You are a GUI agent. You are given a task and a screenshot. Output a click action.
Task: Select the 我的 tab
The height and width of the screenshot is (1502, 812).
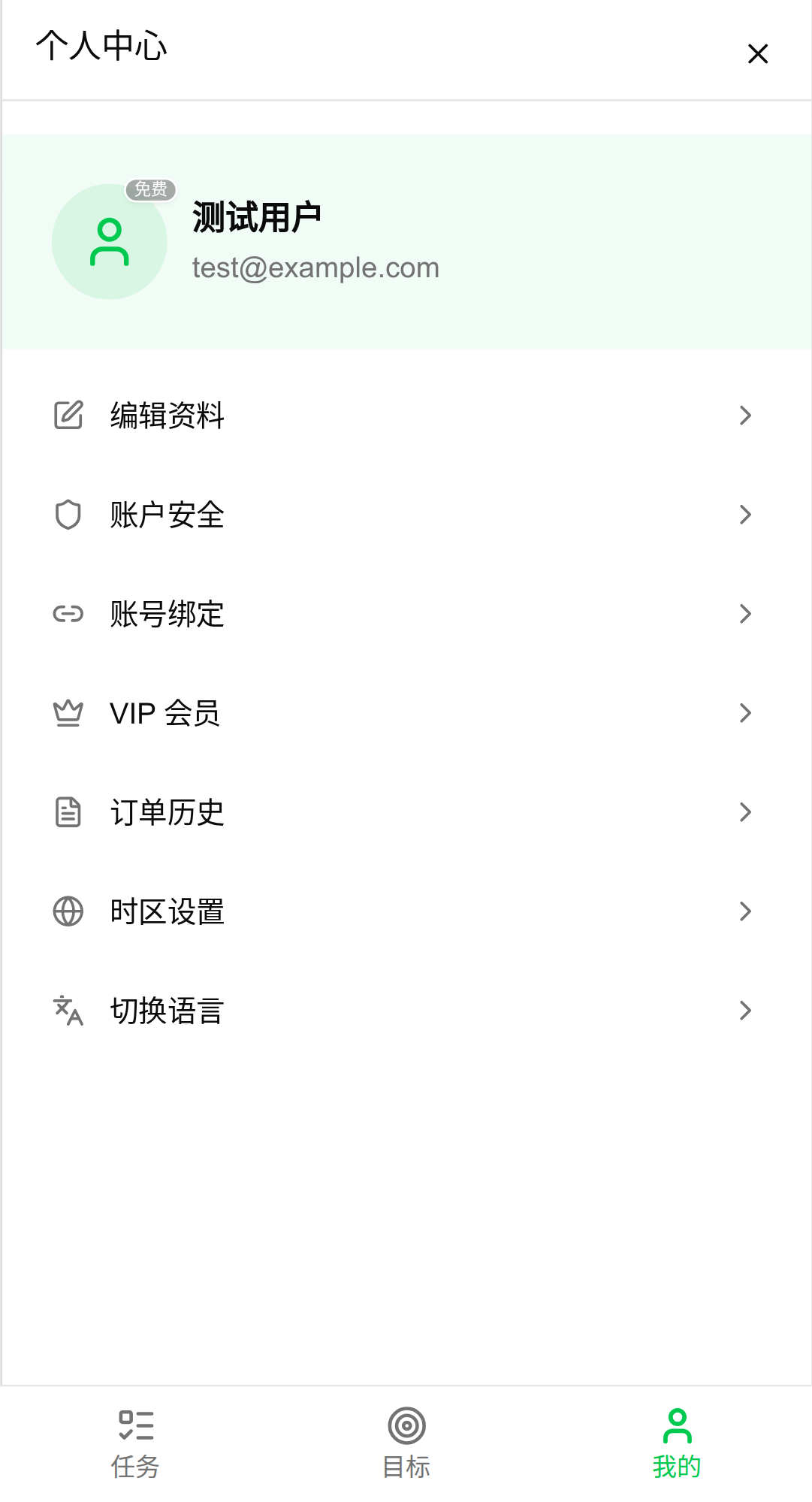click(x=677, y=1443)
